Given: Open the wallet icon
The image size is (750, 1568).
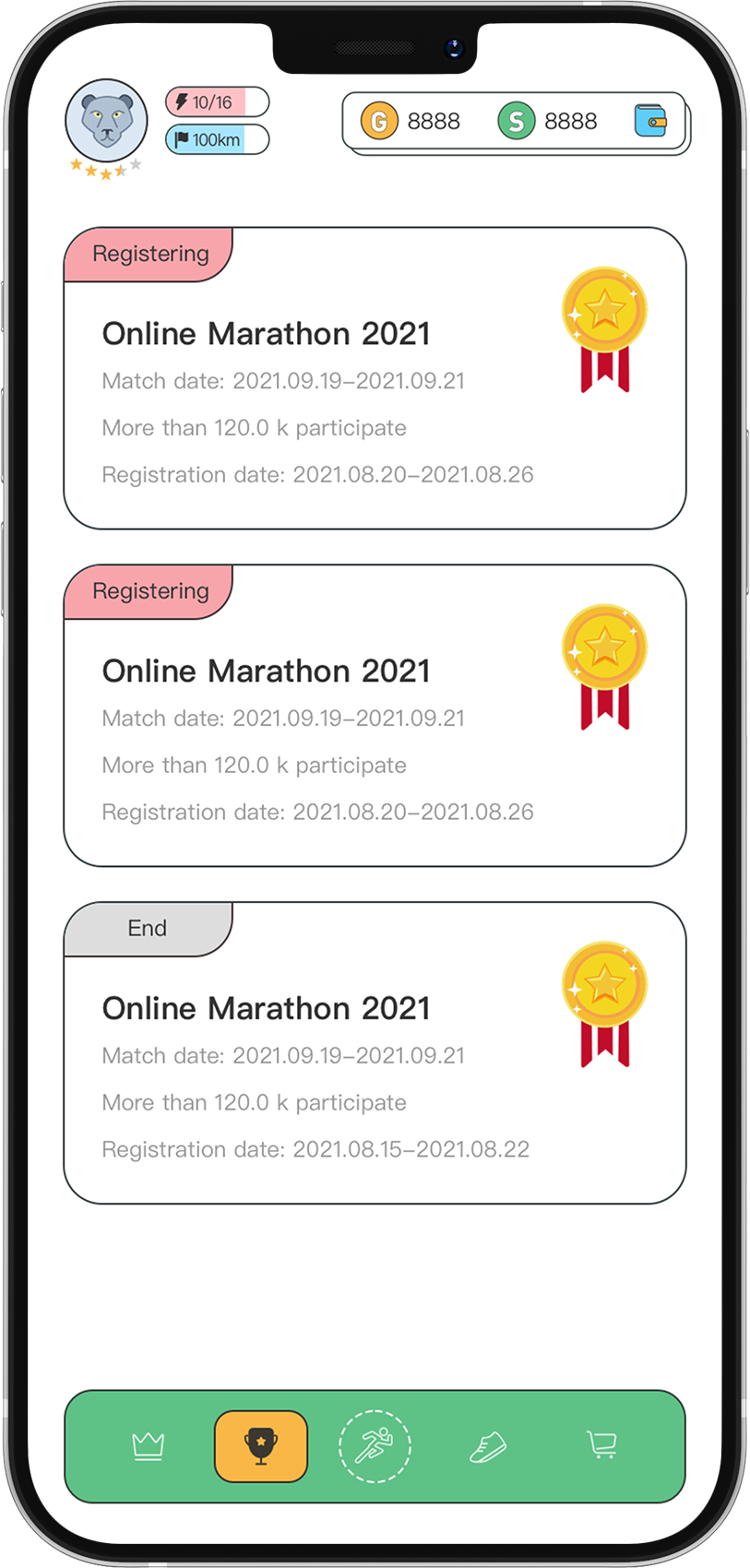Looking at the screenshot, I should coord(650,121).
